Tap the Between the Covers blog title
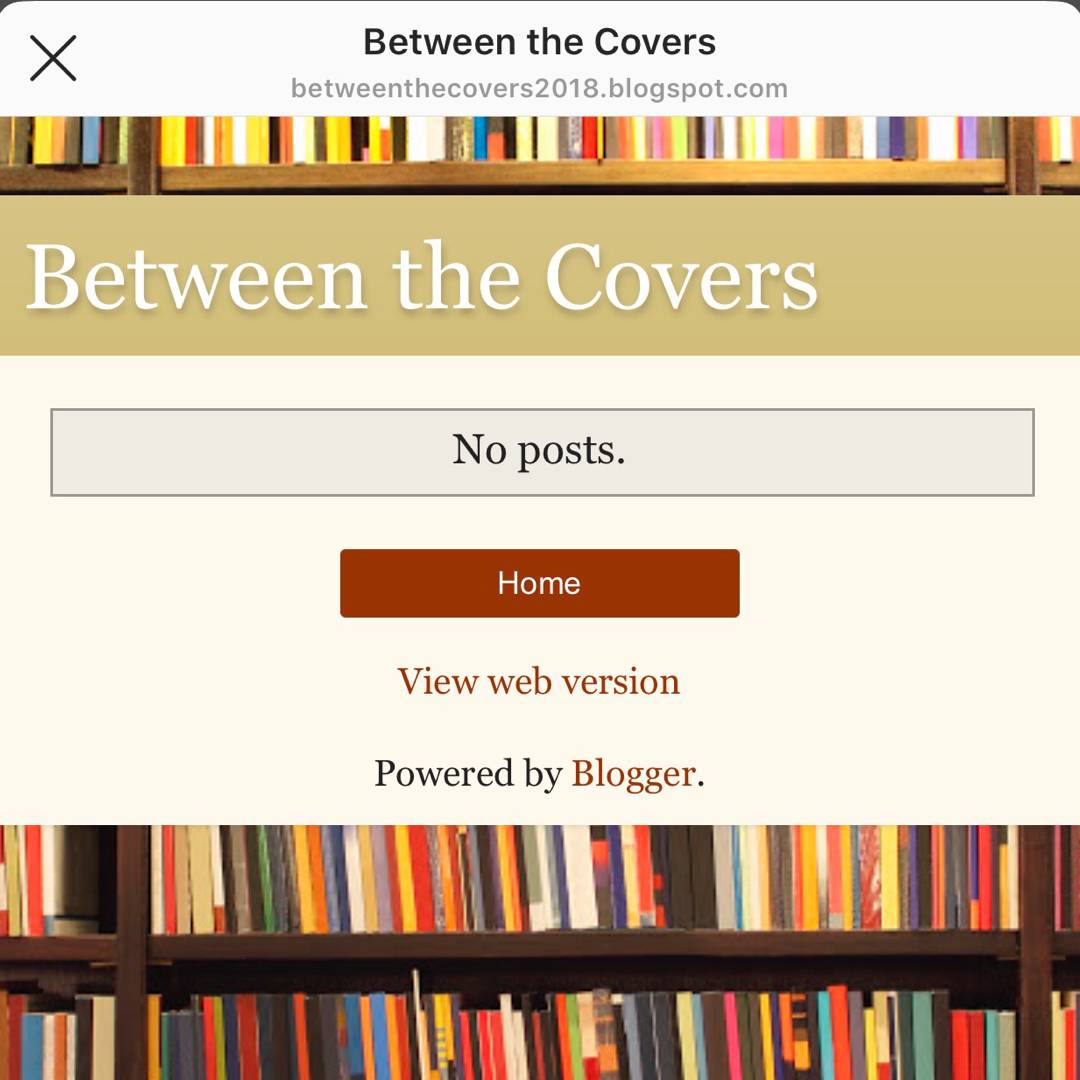This screenshot has width=1080, height=1080. [421, 277]
